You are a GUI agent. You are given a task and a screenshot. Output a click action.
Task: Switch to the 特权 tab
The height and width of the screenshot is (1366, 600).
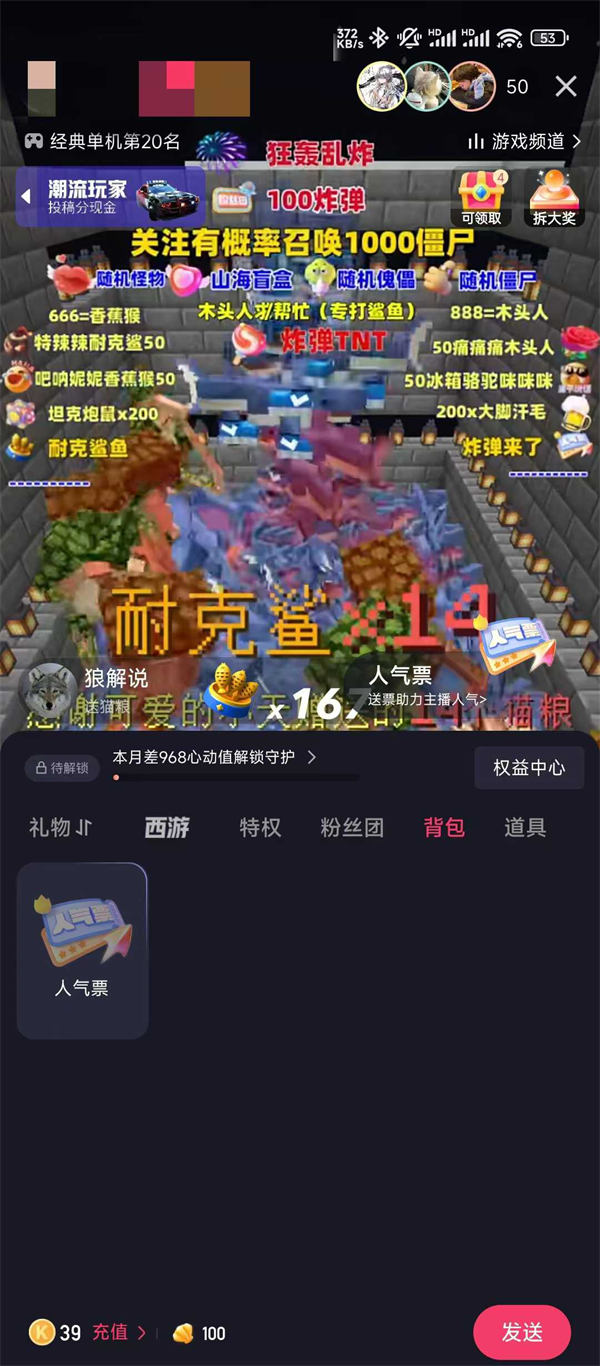260,828
